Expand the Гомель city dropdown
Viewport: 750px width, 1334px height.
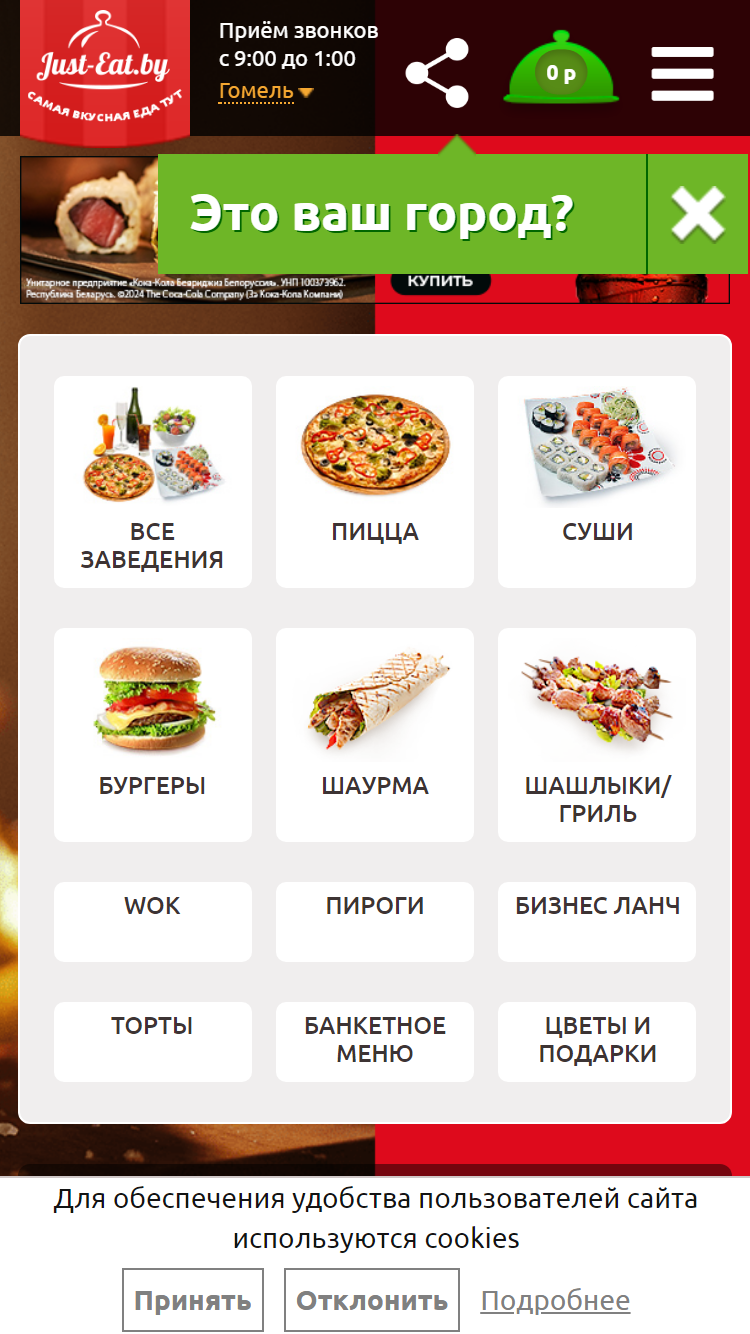coord(266,92)
